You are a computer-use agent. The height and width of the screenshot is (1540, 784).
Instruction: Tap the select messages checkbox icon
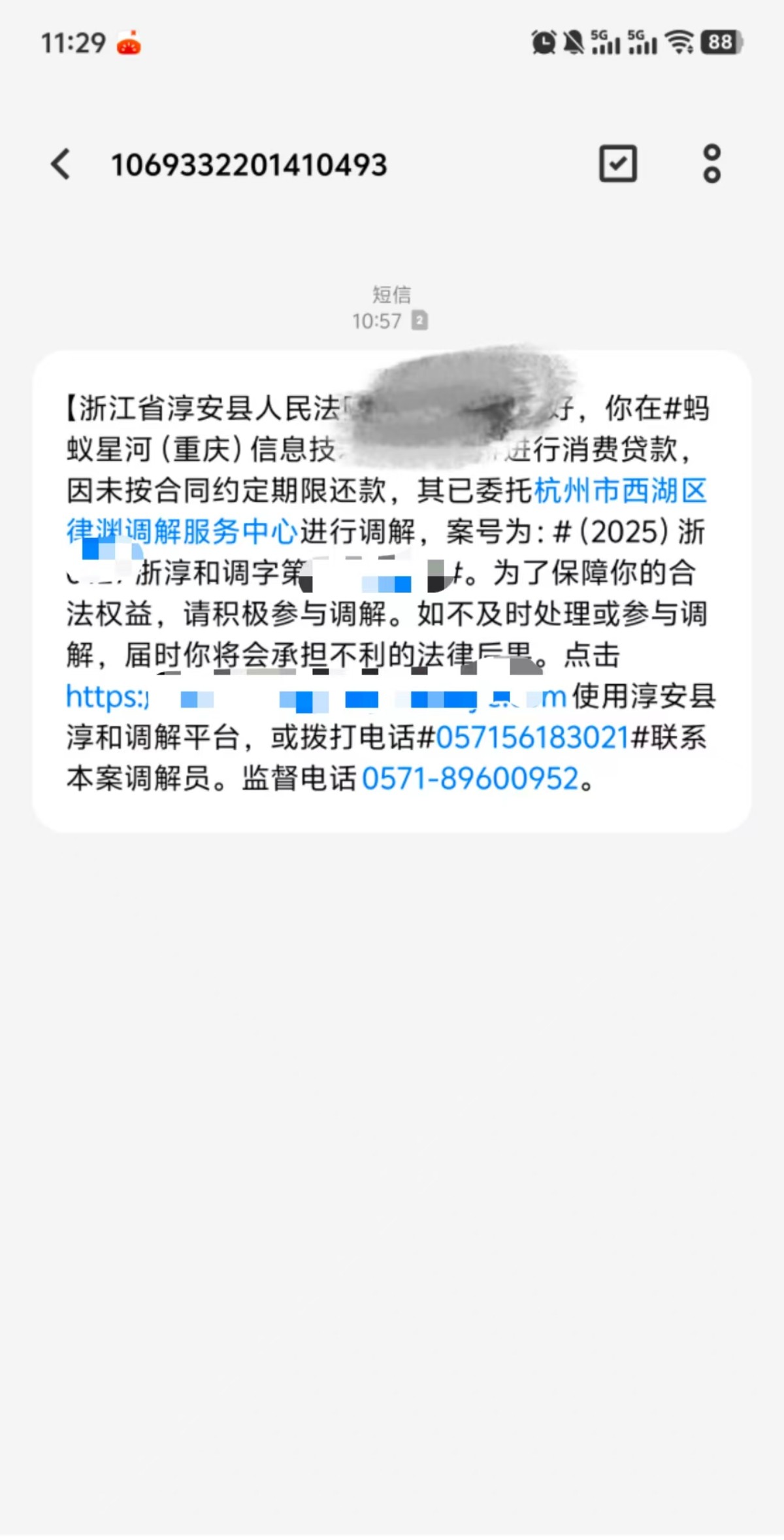(617, 163)
